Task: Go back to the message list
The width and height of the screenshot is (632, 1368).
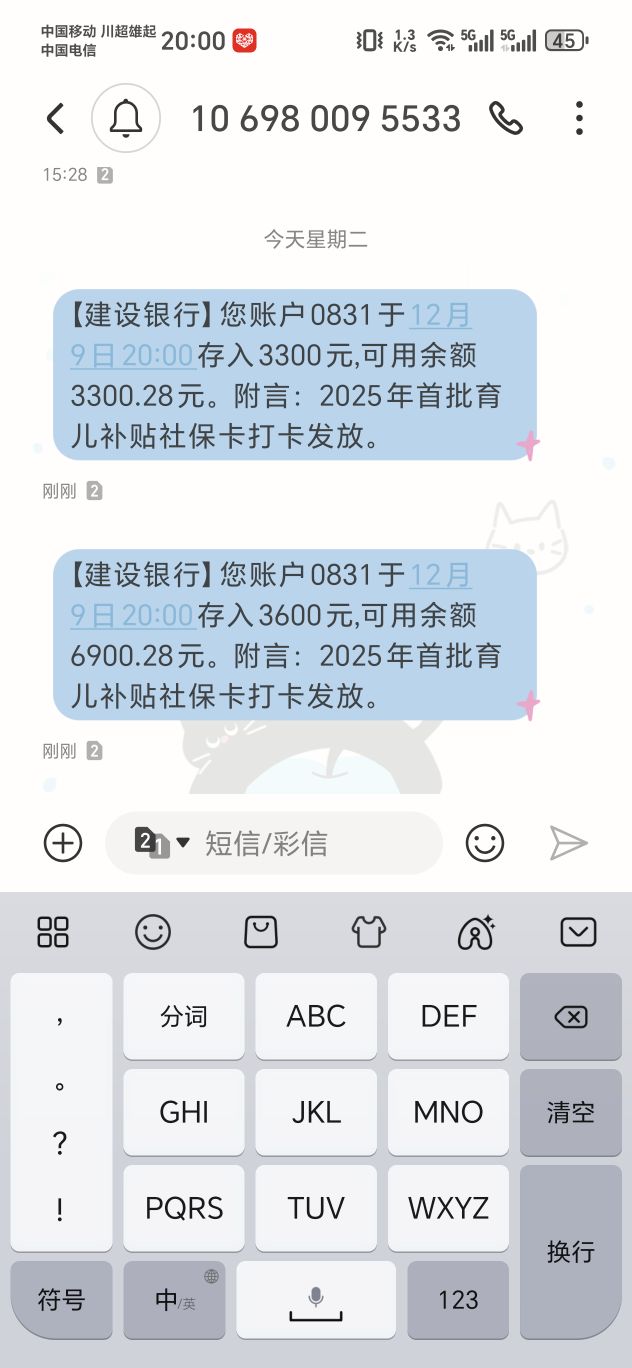Action: (56, 119)
